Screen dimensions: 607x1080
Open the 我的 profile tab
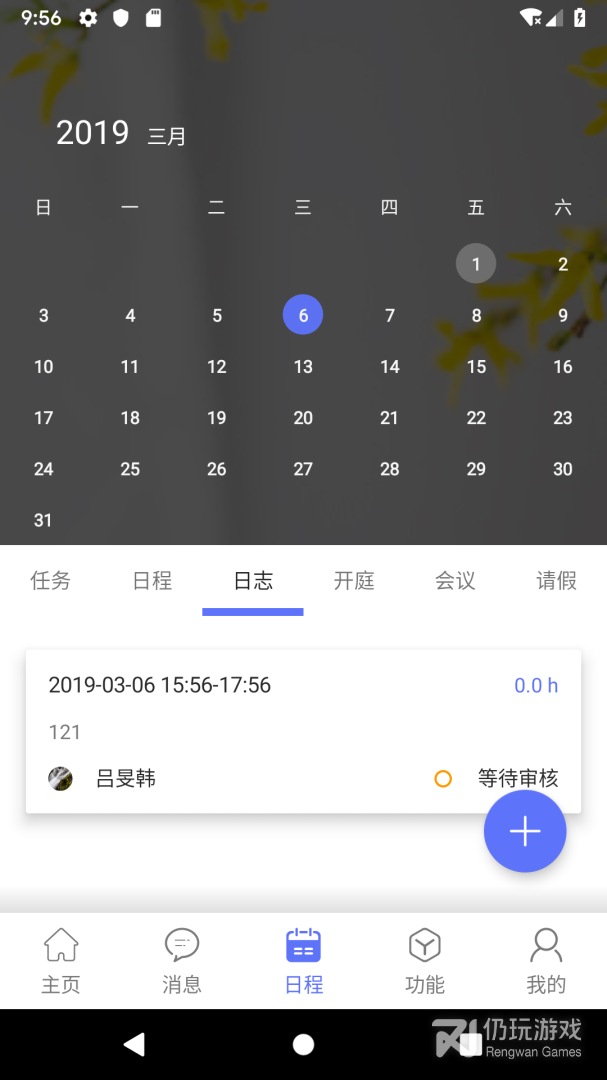click(x=546, y=960)
